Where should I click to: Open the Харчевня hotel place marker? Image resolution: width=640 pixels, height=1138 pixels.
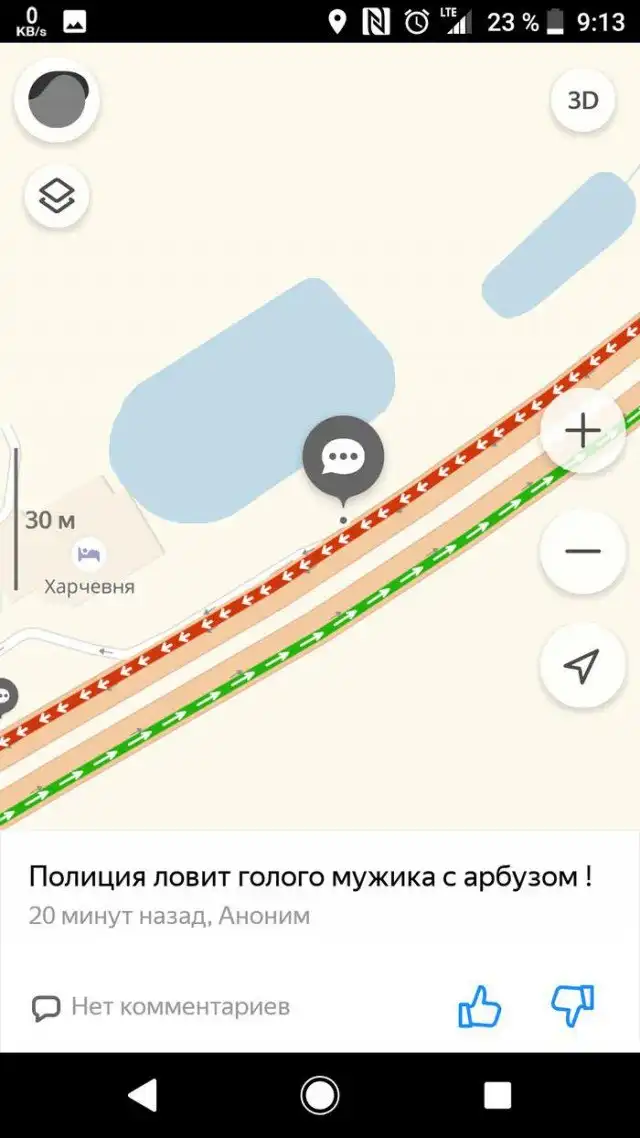point(90,553)
